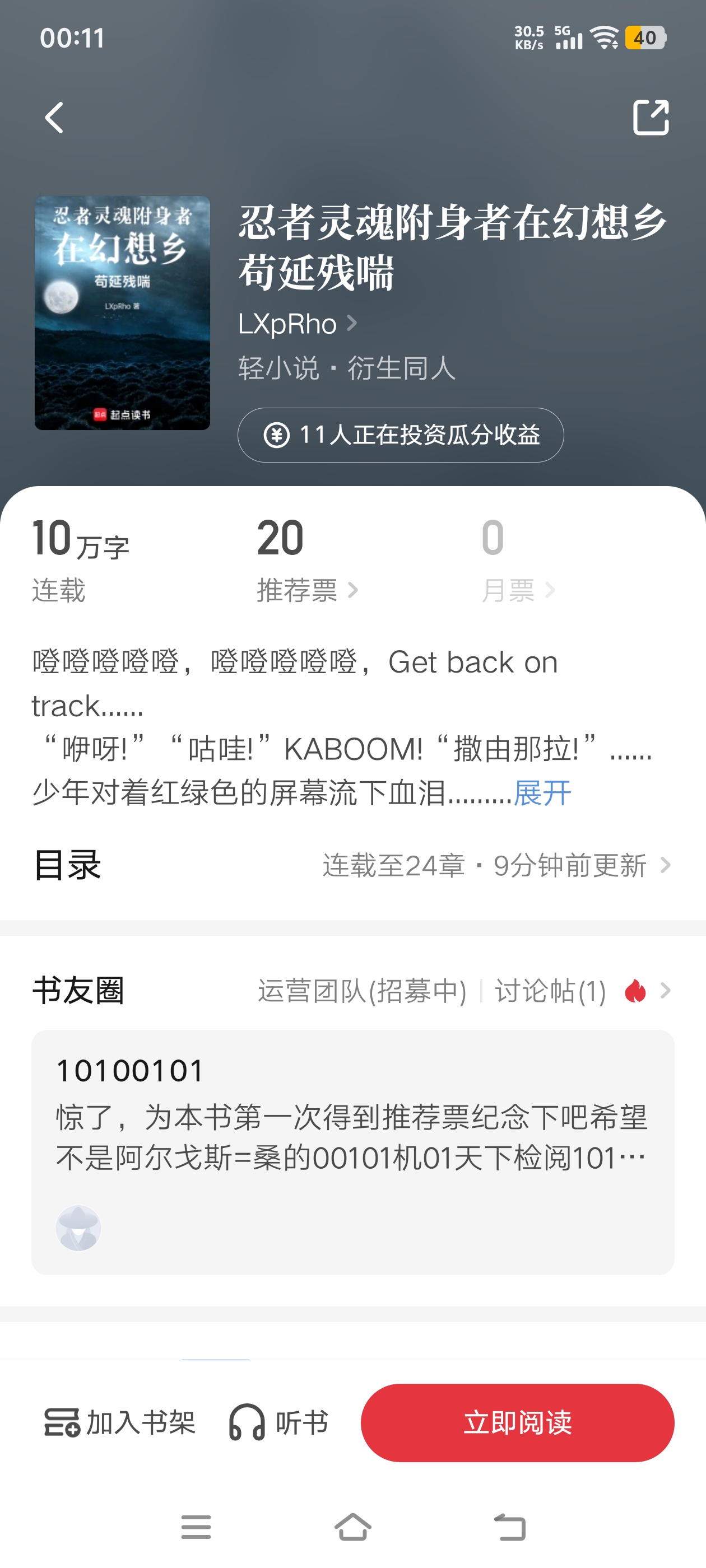Open the 月票 details
Image resolution: width=706 pixels, height=1568 pixels.
click(517, 590)
